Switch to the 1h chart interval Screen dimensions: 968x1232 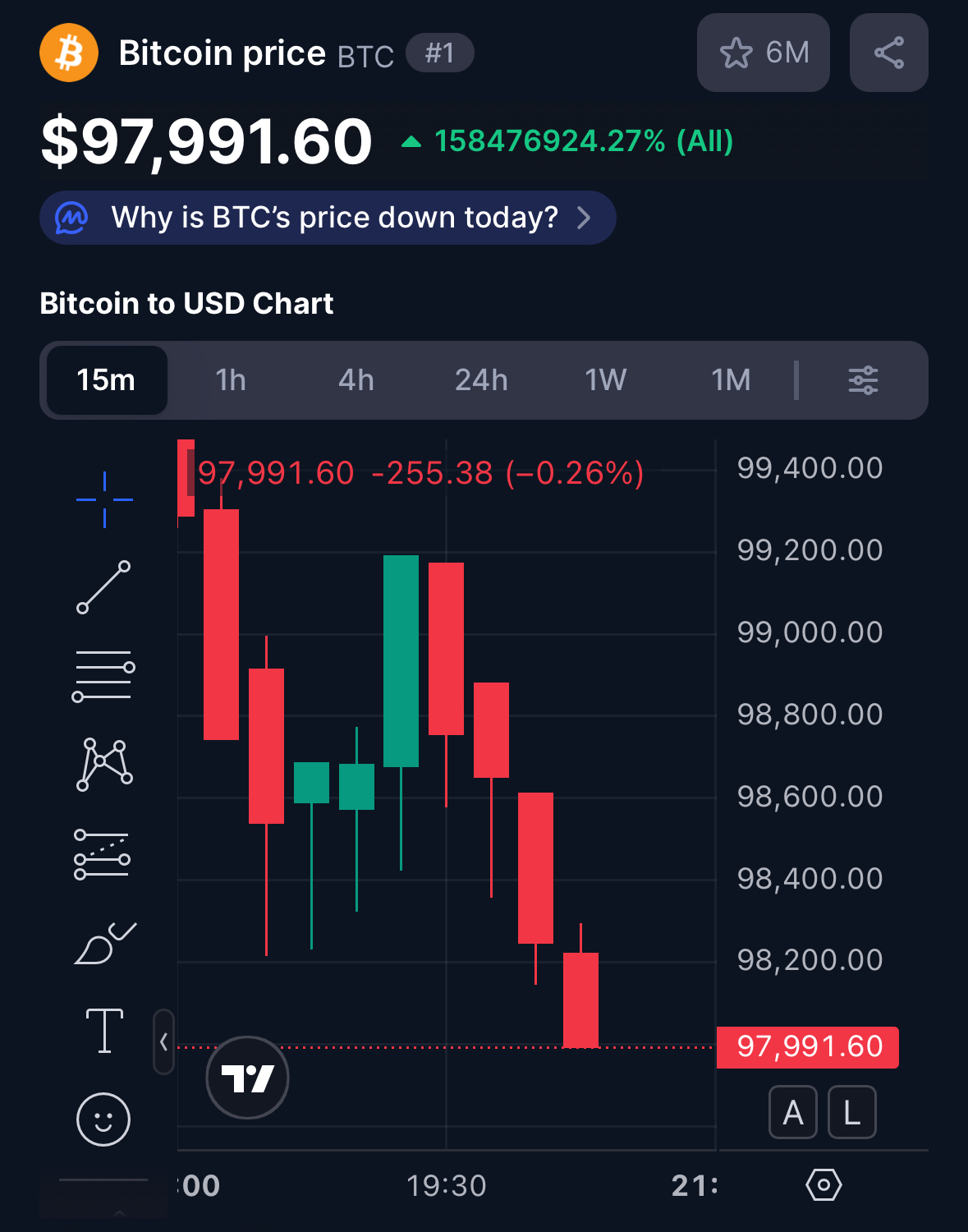click(x=231, y=380)
